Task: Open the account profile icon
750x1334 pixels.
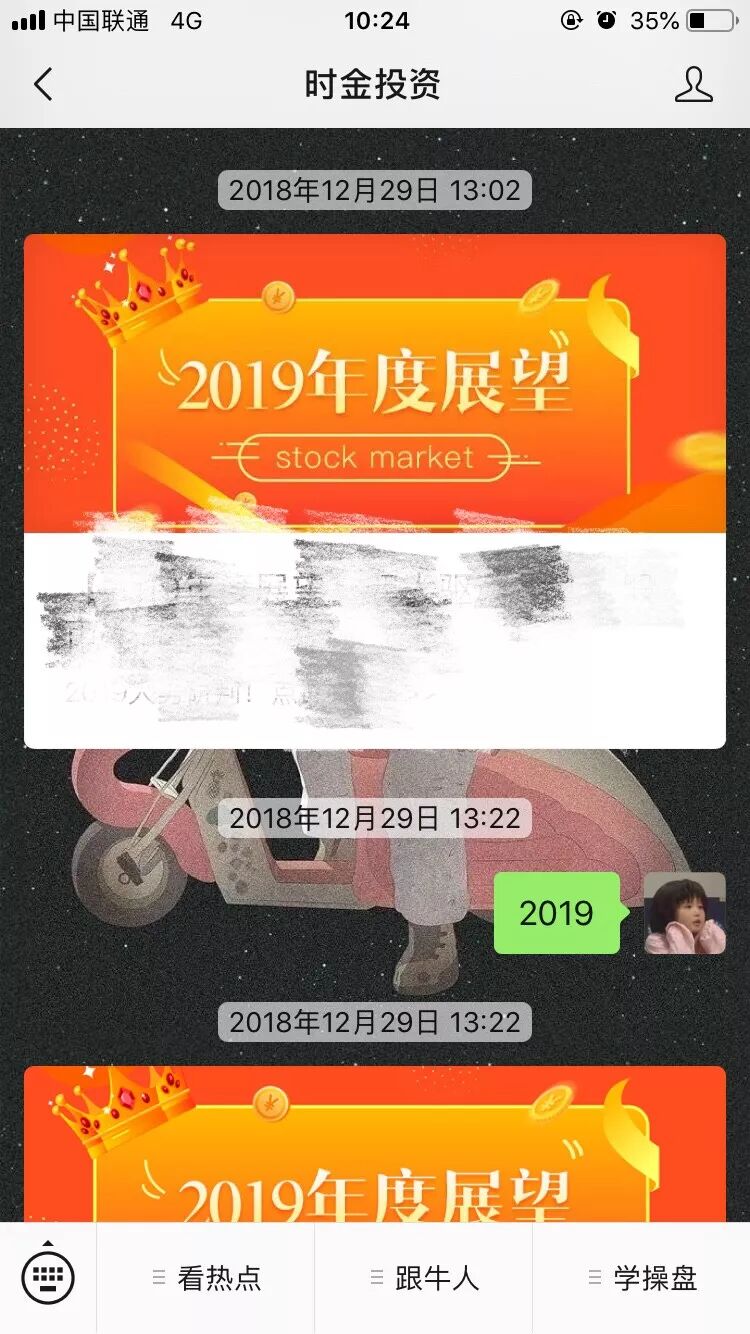Action: pos(693,85)
